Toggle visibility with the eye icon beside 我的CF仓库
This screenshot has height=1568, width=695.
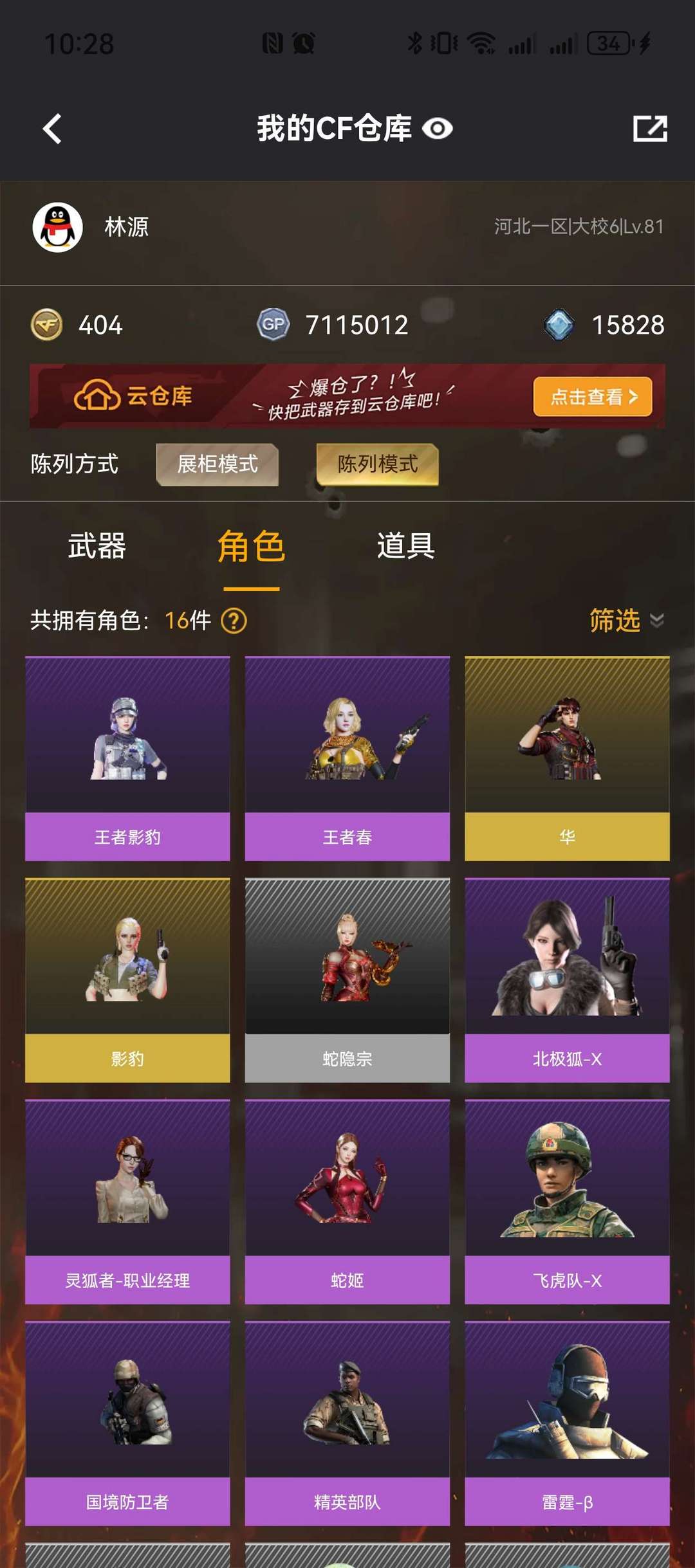tap(437, 129)
